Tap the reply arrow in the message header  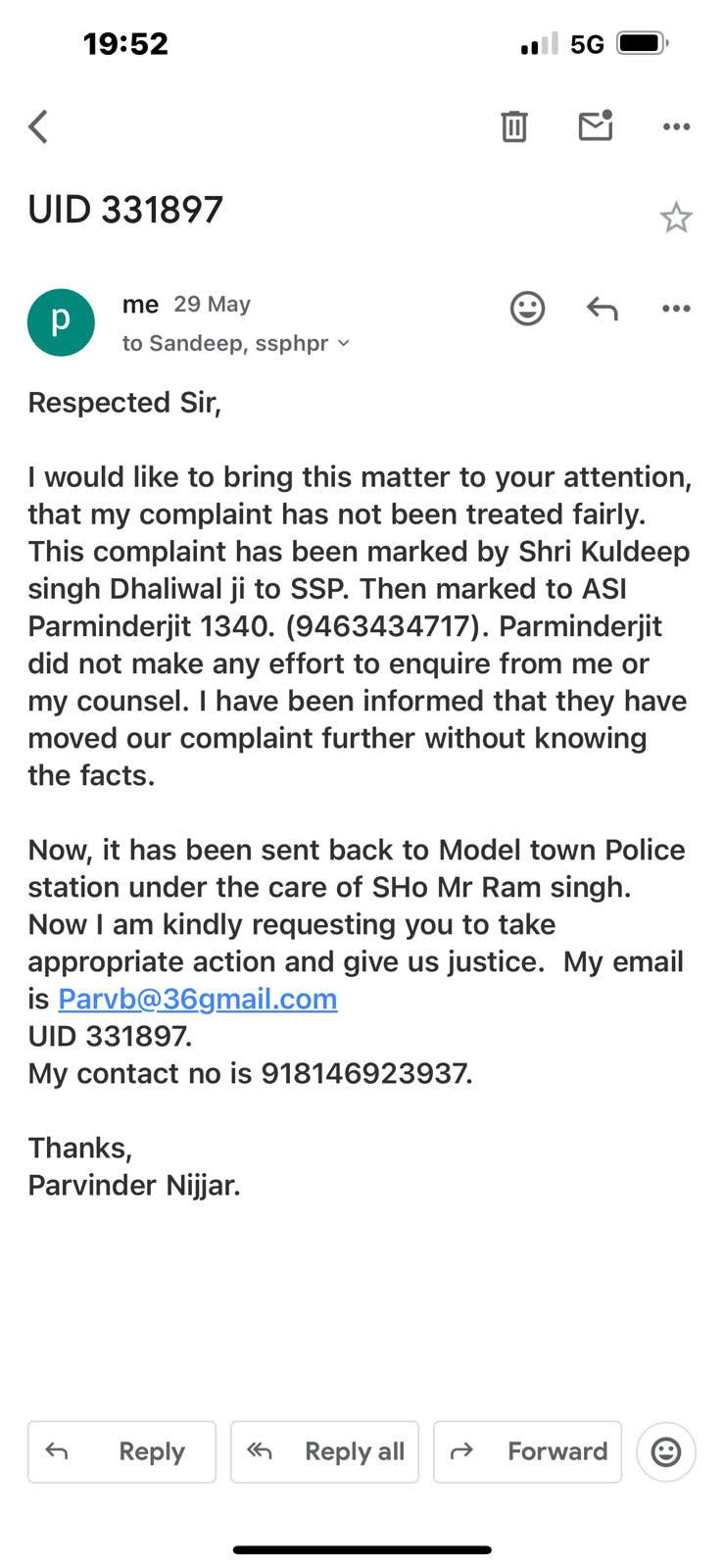pos(602,309)
